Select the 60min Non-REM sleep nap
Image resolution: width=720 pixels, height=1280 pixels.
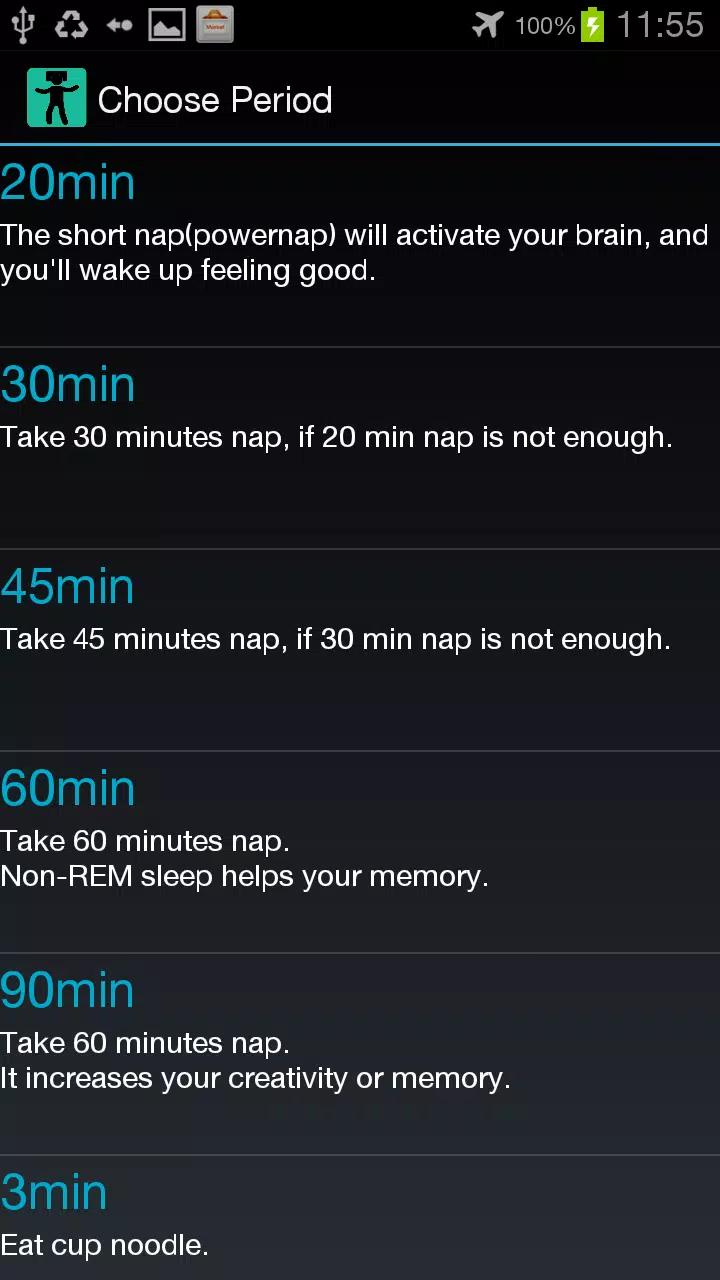click(x=360, y=852)
